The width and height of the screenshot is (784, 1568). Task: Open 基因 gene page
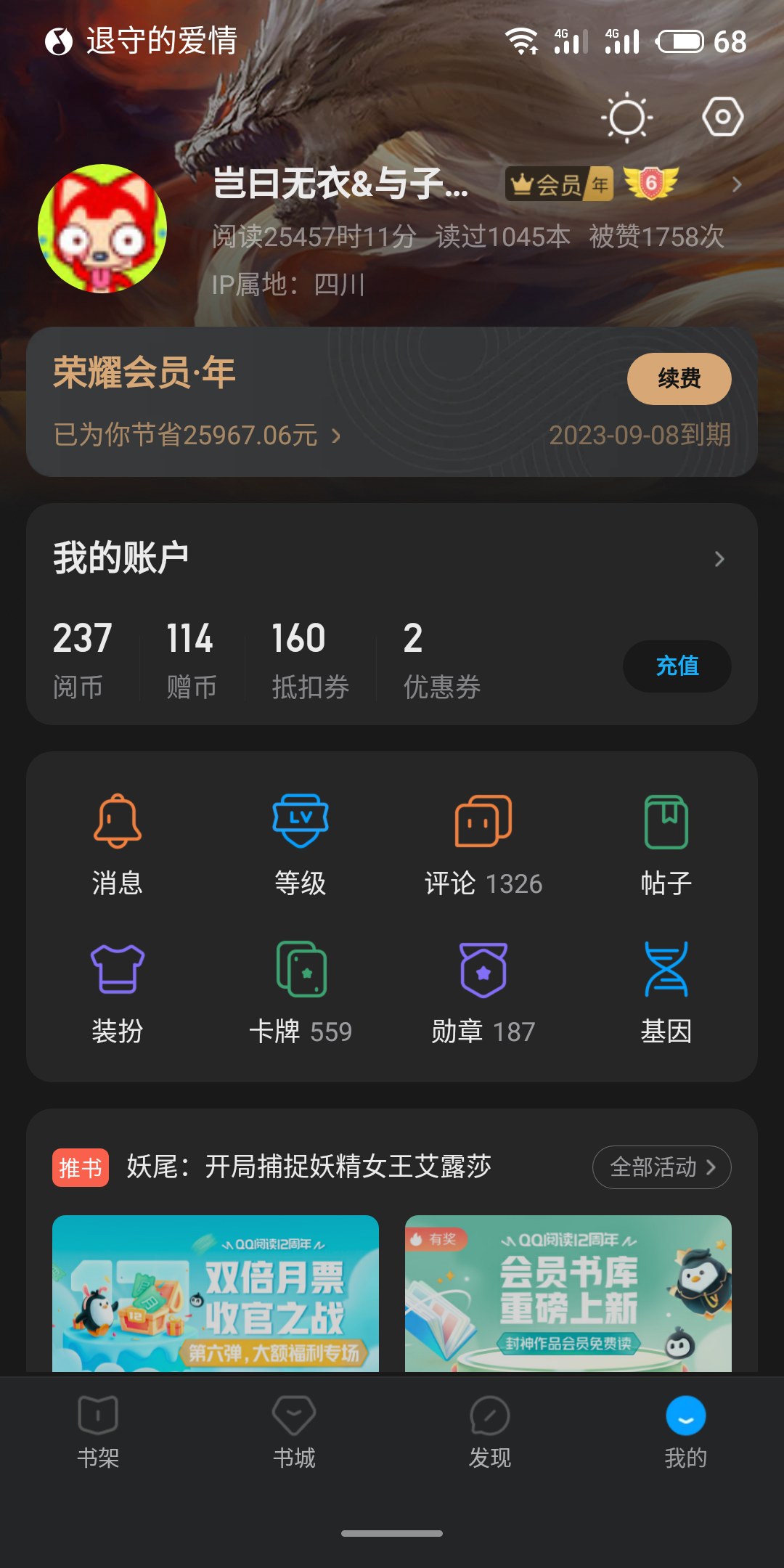666,993
